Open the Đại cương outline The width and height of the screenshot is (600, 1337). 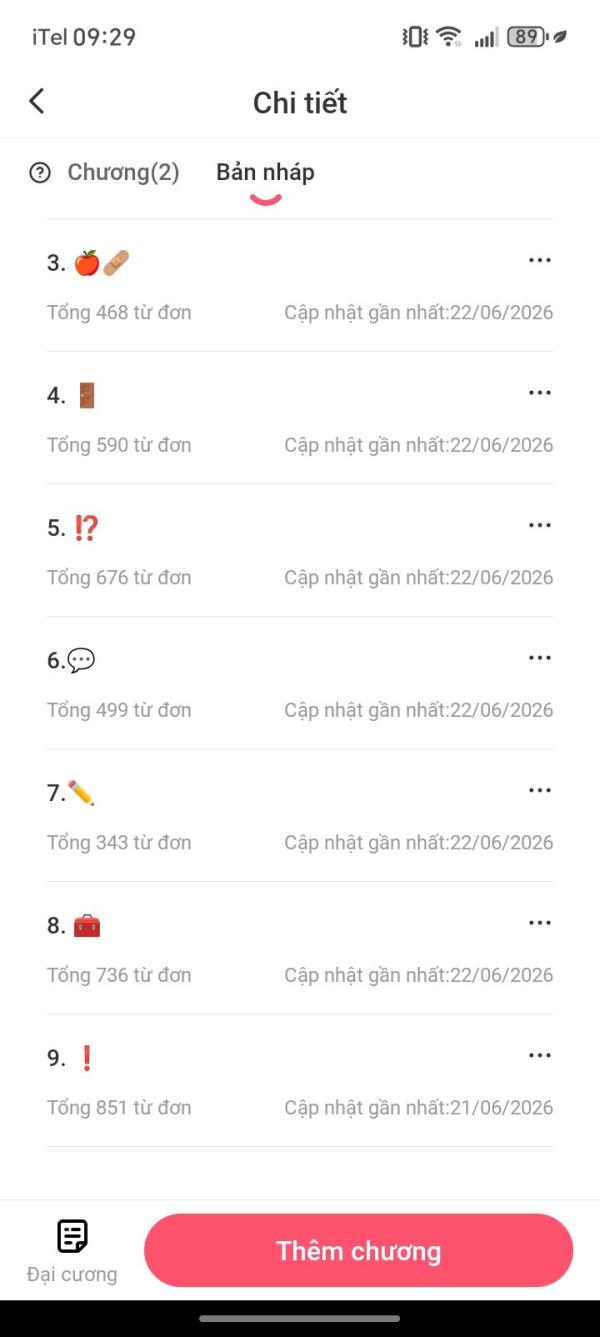coord(72,1251)
